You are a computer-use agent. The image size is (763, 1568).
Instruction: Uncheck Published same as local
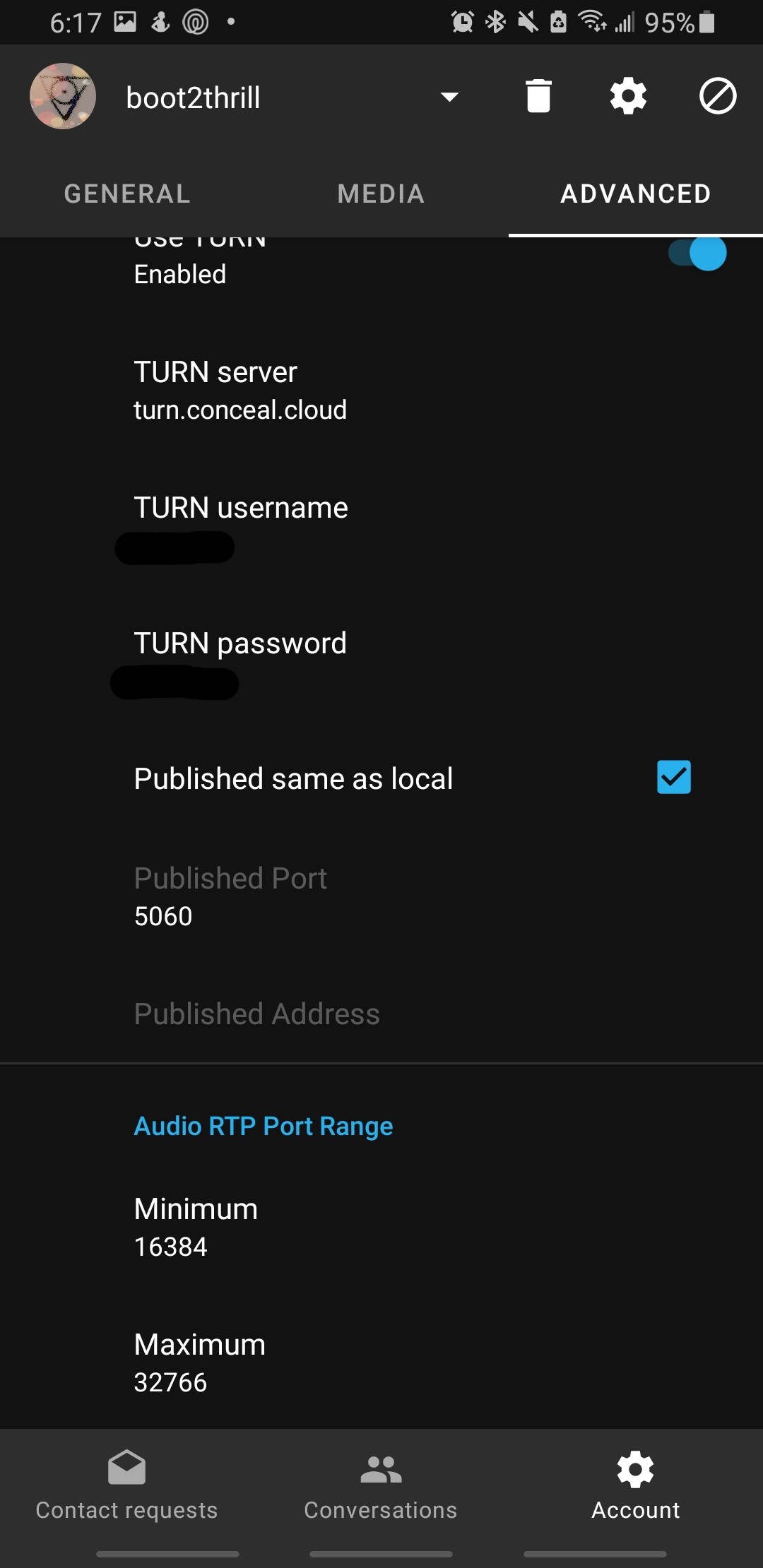(673, 778)
